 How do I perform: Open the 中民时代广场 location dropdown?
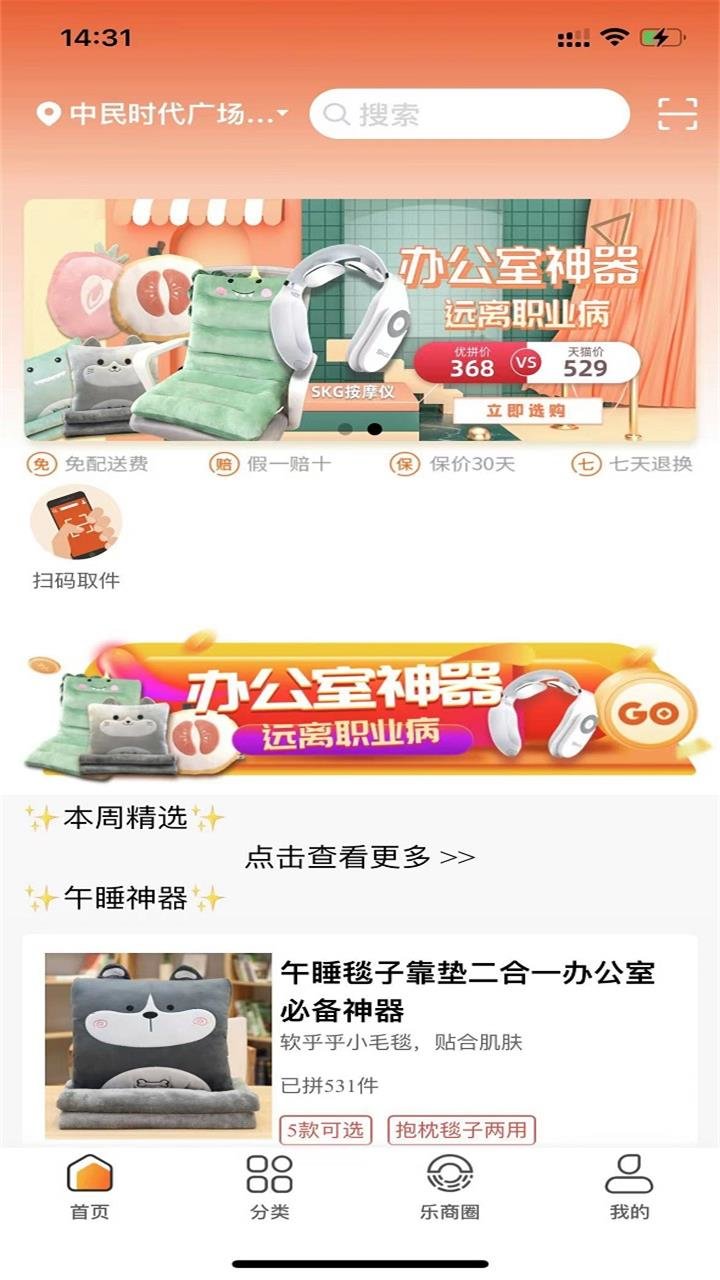pyautogui.click(x=162, y=114)
